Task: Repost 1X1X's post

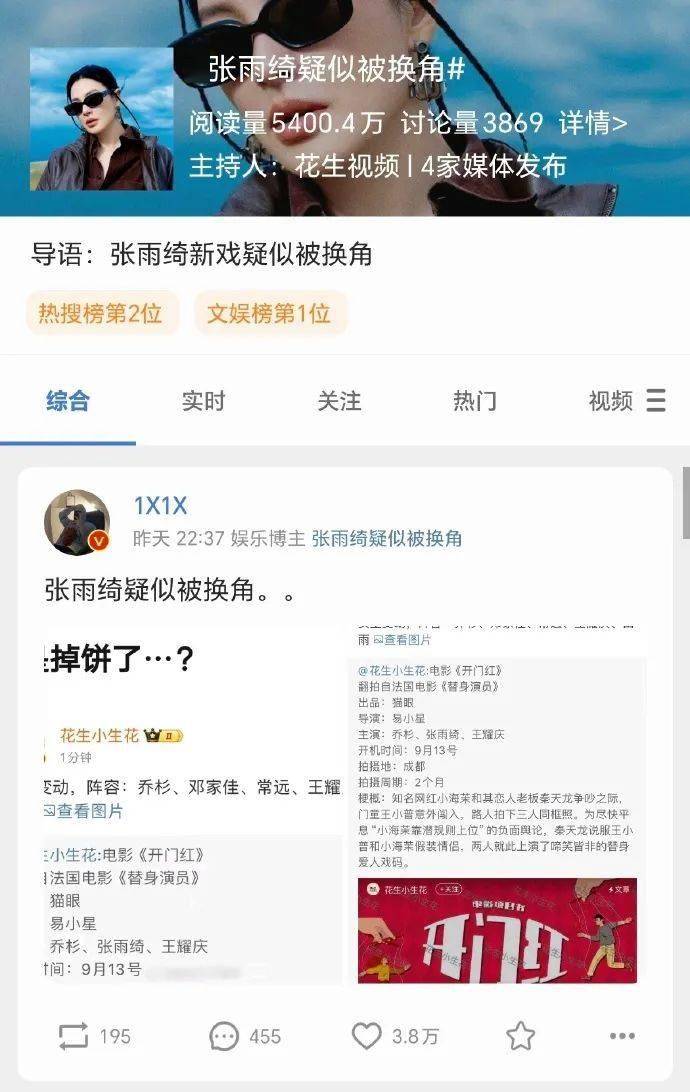Action: [x=93, y=1036]
